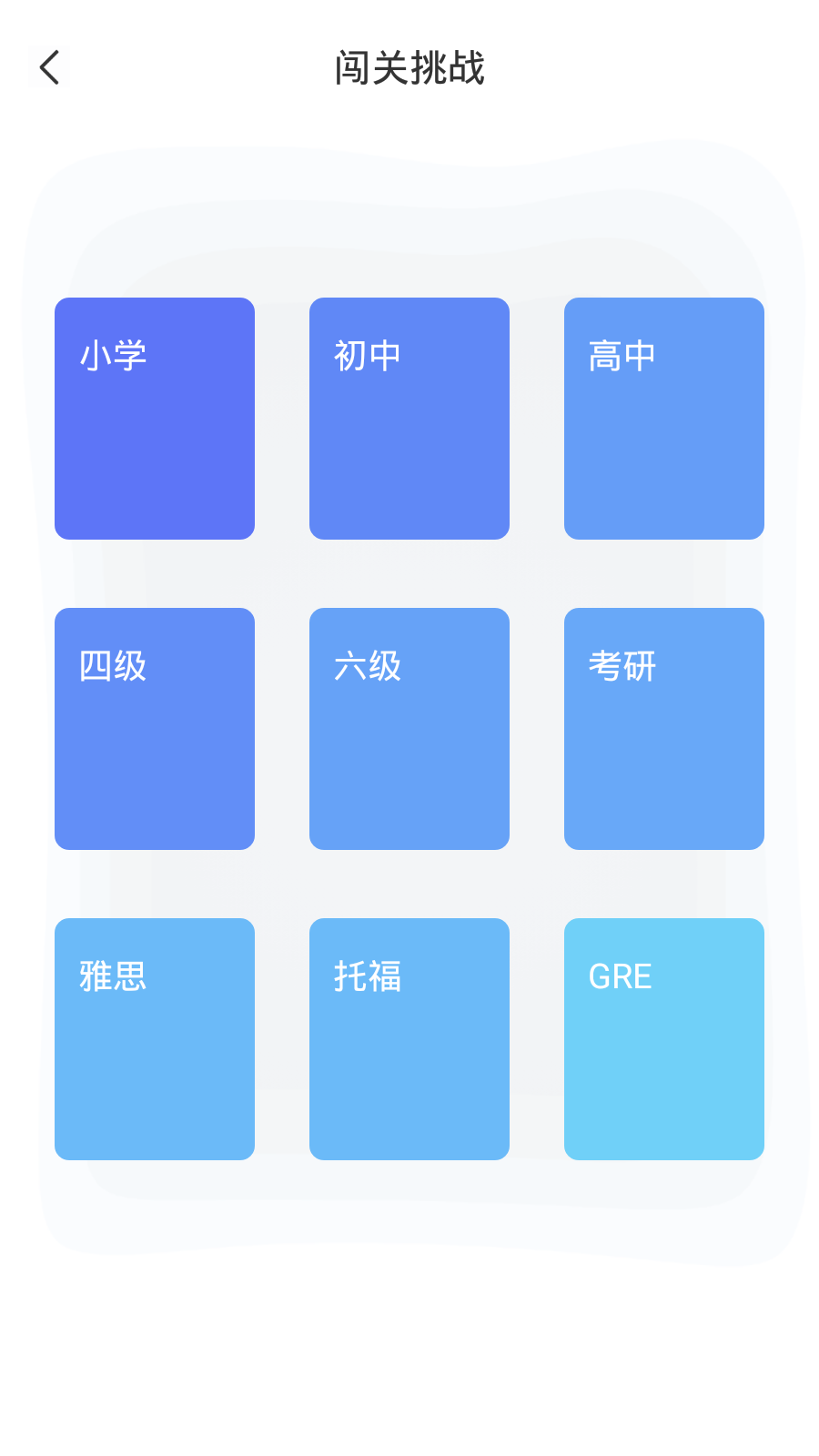
Task: Open the 雅思 challenge card
Action: tap(155, 1038)
